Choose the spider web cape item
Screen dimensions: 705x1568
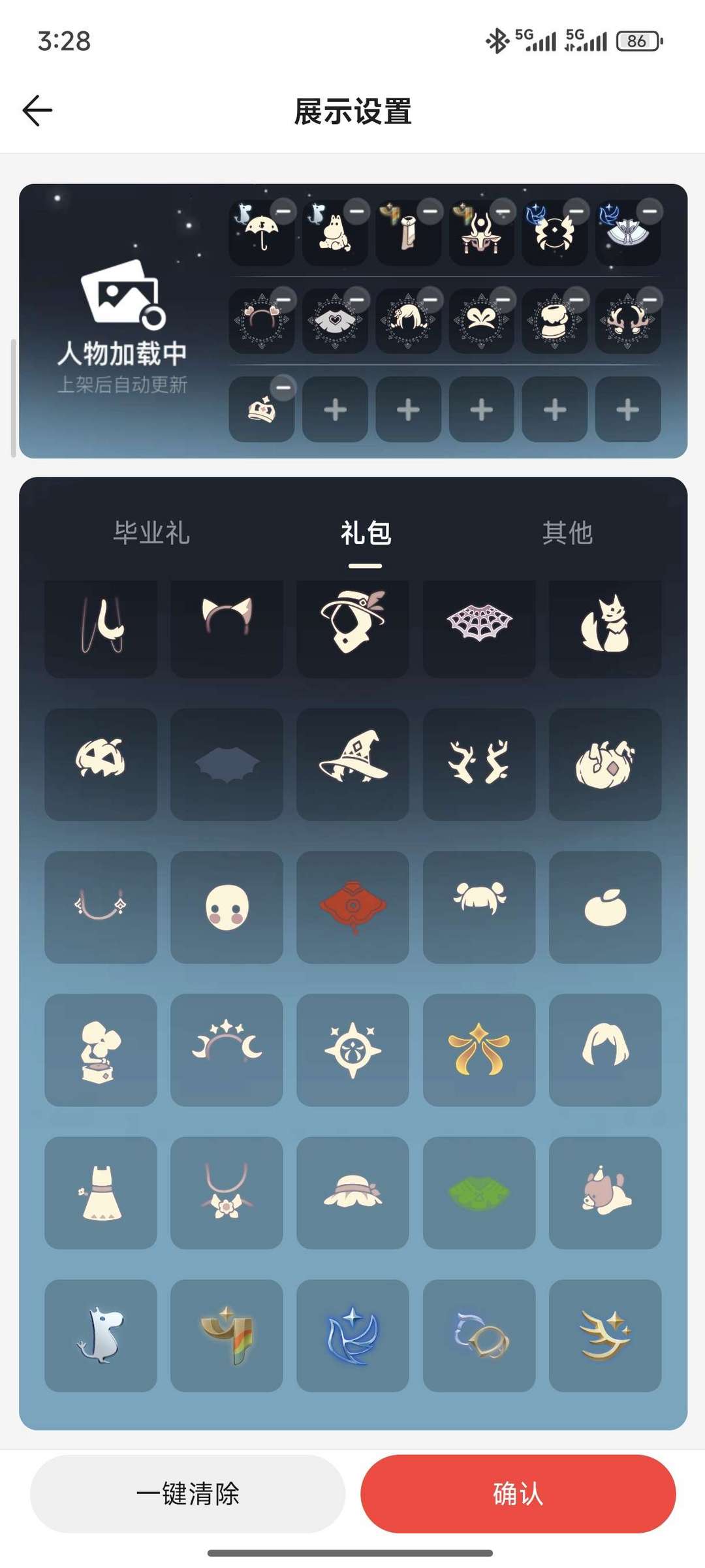478,627
